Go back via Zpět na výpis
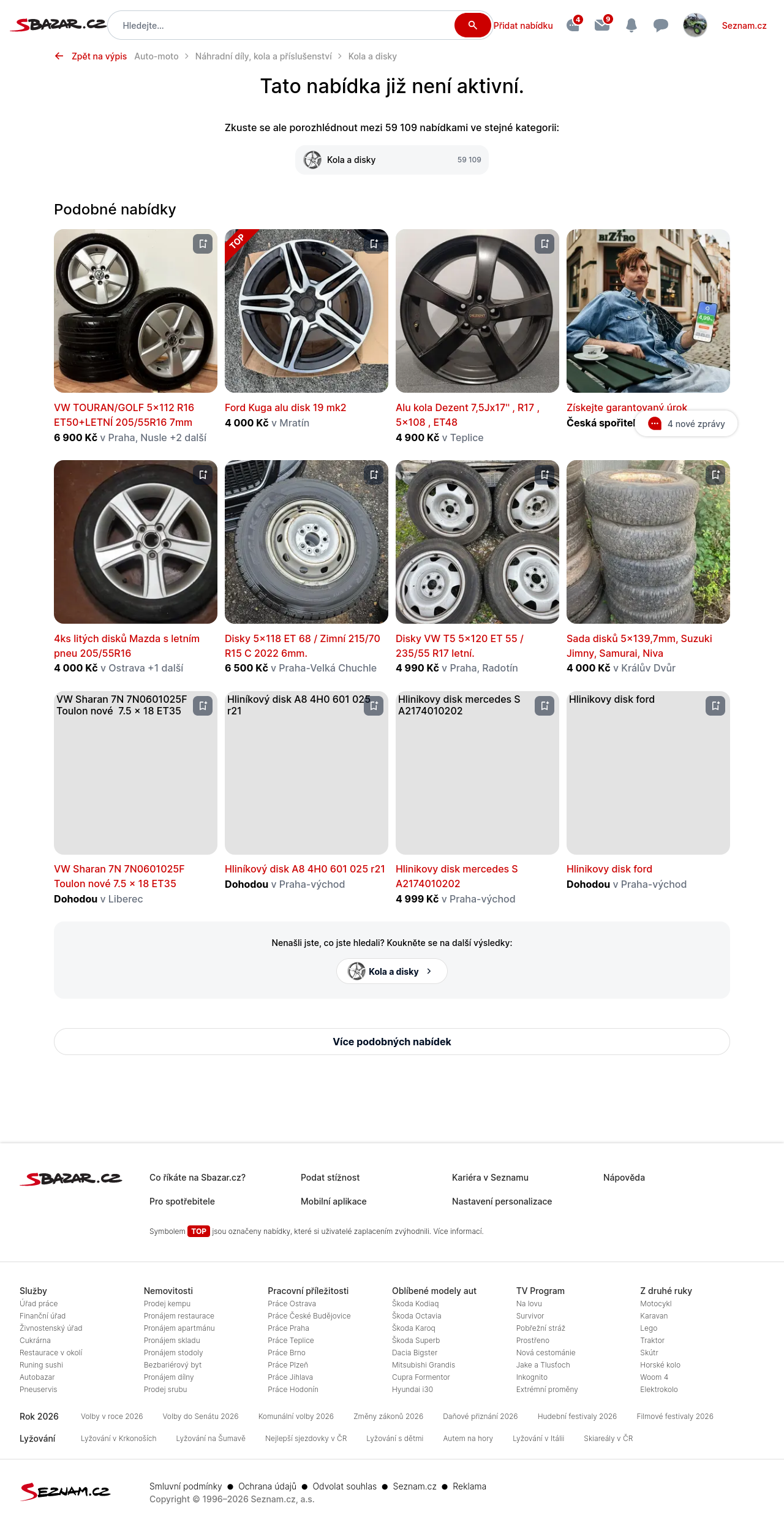Screen dimensions: 784x1525 tap(92, 56)
